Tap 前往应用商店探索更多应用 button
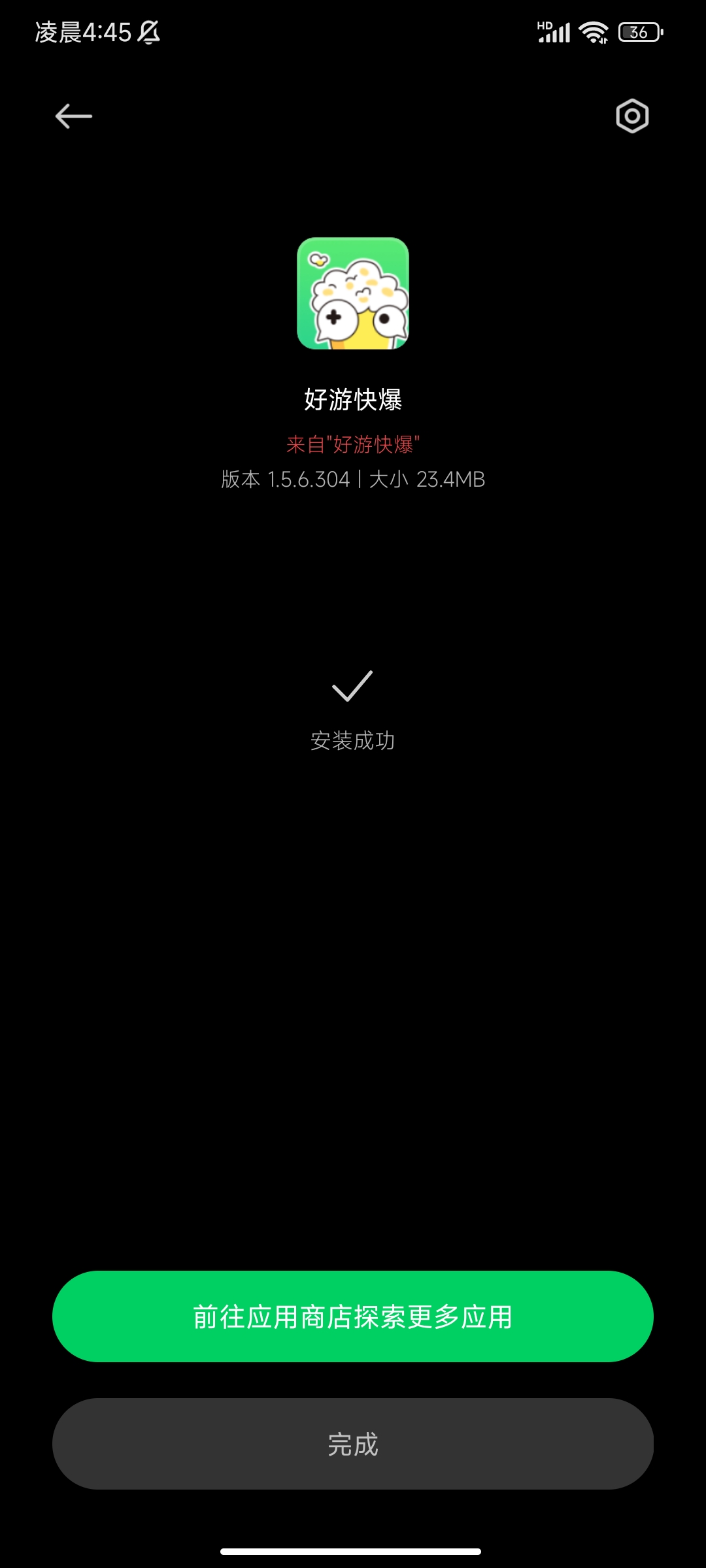The height and width of the screenshot is (1568, 706). click(353, 1316)
